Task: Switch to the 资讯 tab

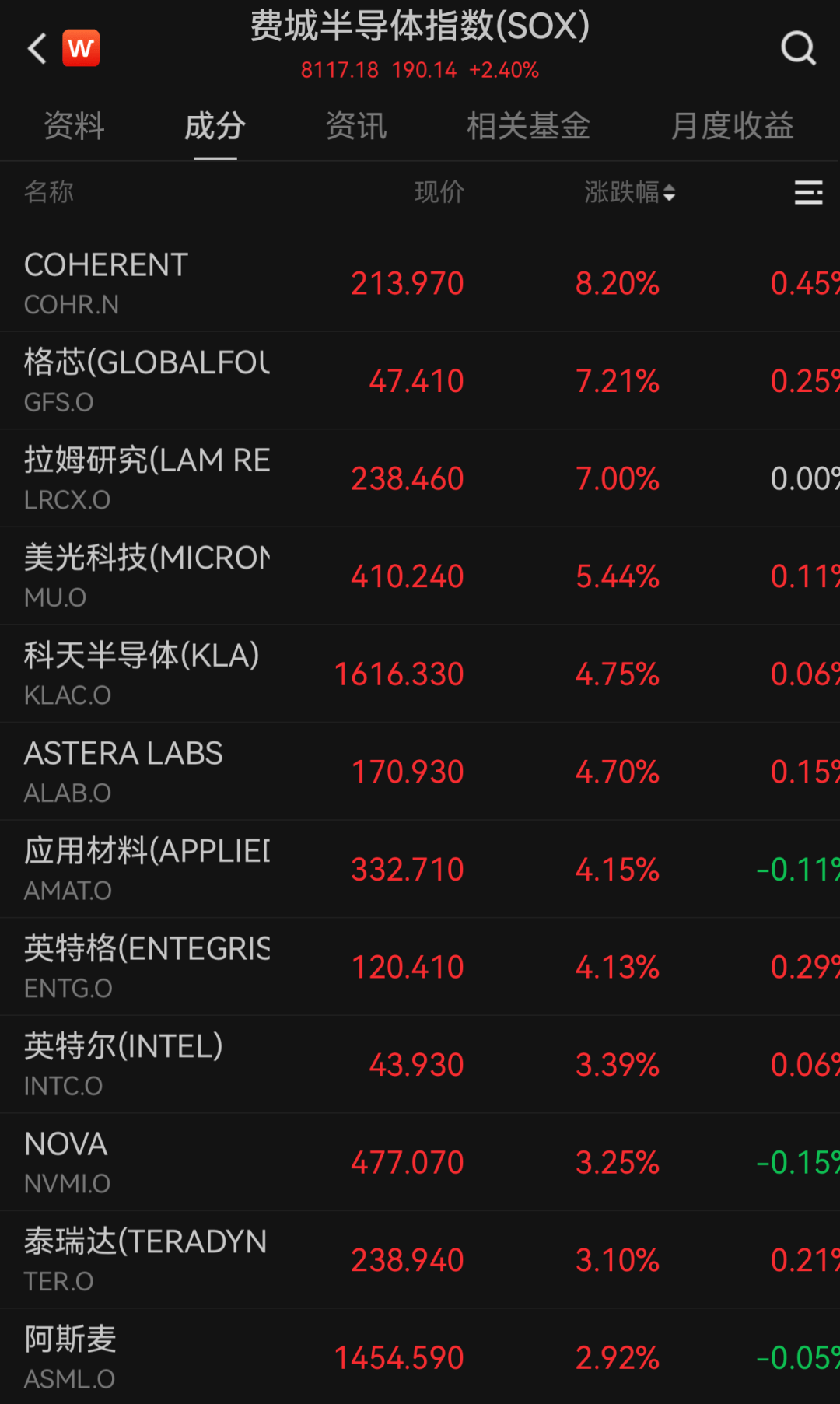Action: (356, 126)
